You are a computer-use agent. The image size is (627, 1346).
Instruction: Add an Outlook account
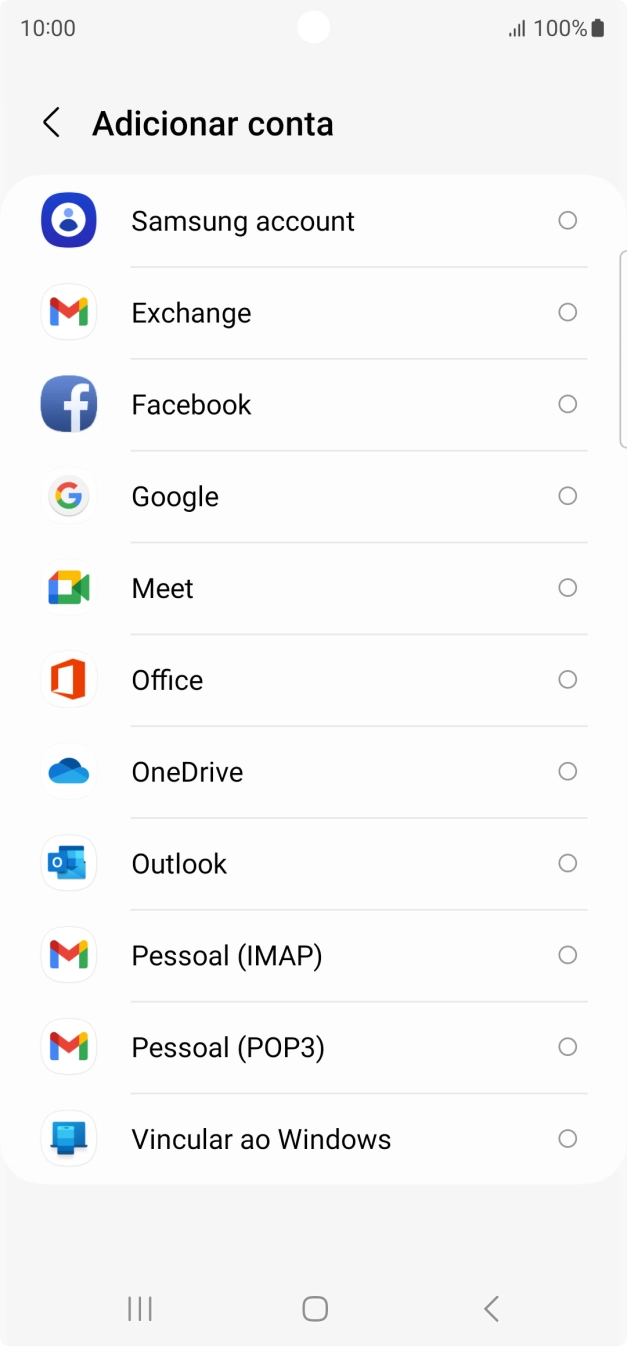pyautogui.click(x=313, y=865)
